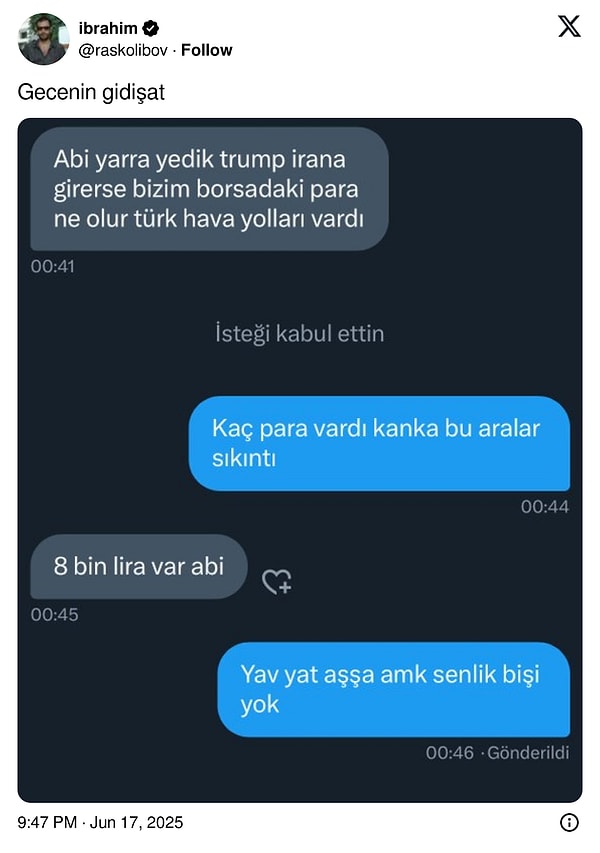Open the attached chat screenshot image

pyautogui.click(x=300, y=460)
